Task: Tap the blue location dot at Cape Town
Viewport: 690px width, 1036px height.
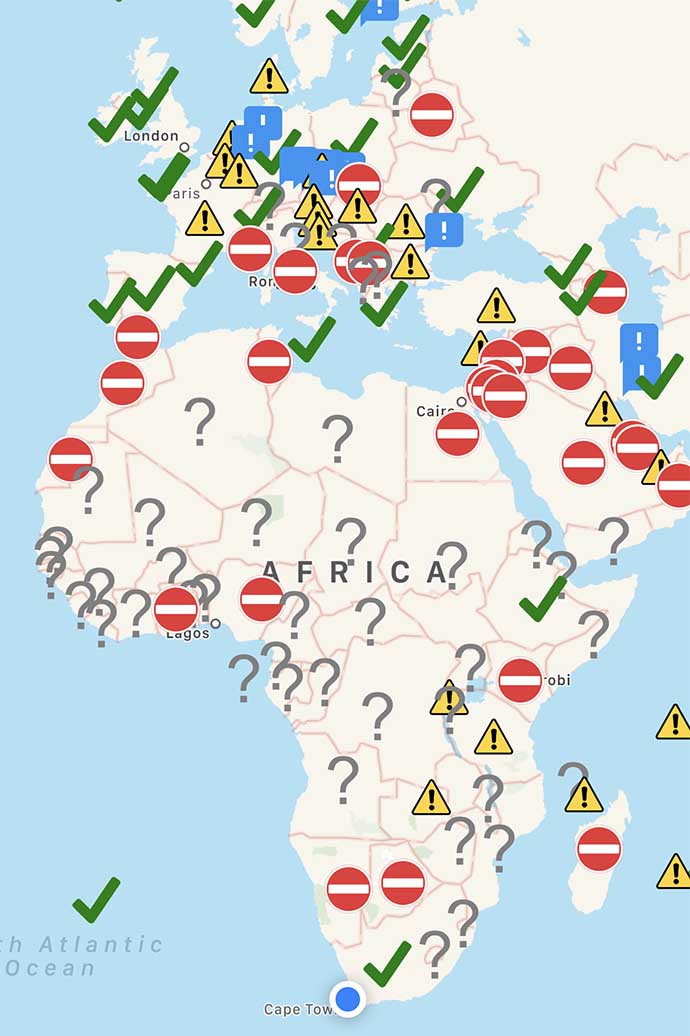Action: [348, 998]
